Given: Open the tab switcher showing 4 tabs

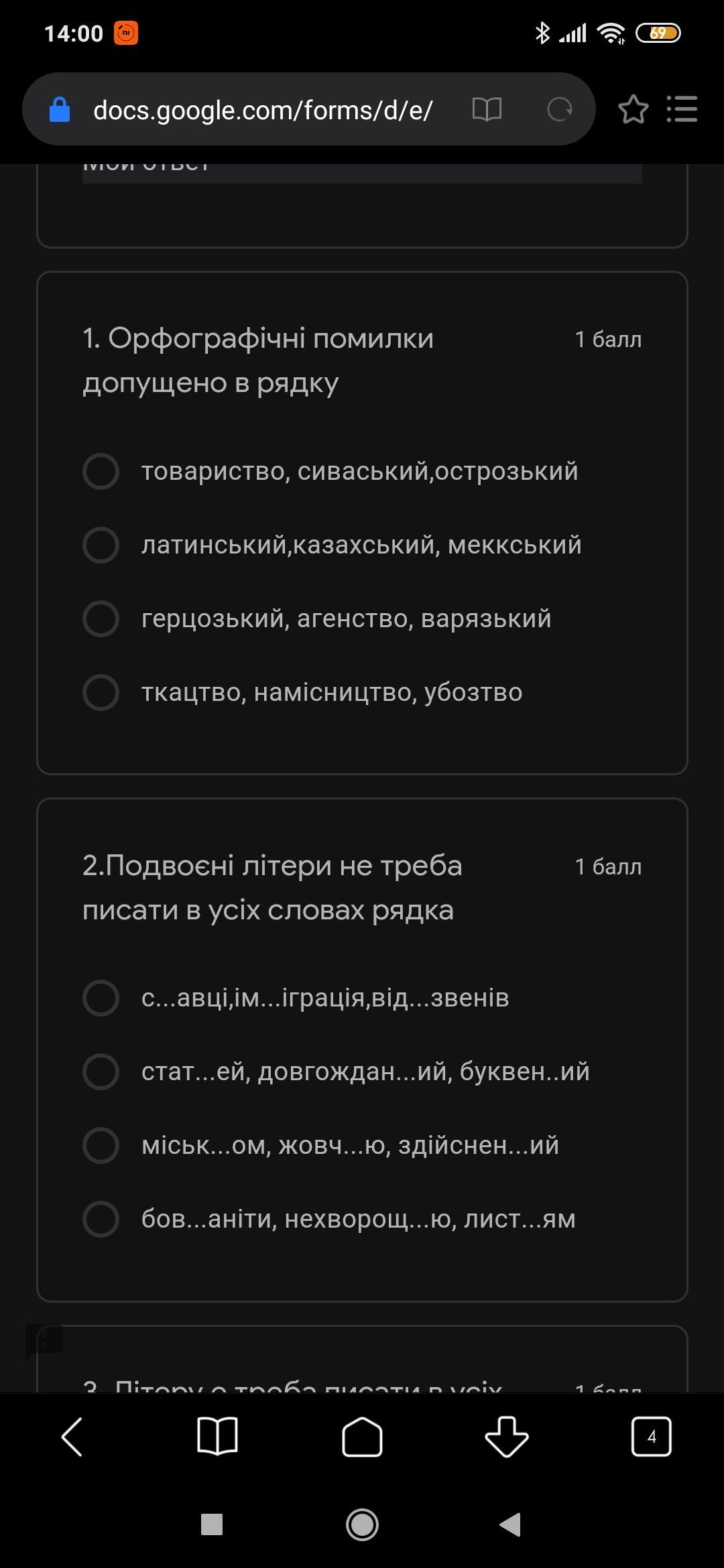Looking at the screenshot, I should pyautogui.click(x=651, y=1436).
